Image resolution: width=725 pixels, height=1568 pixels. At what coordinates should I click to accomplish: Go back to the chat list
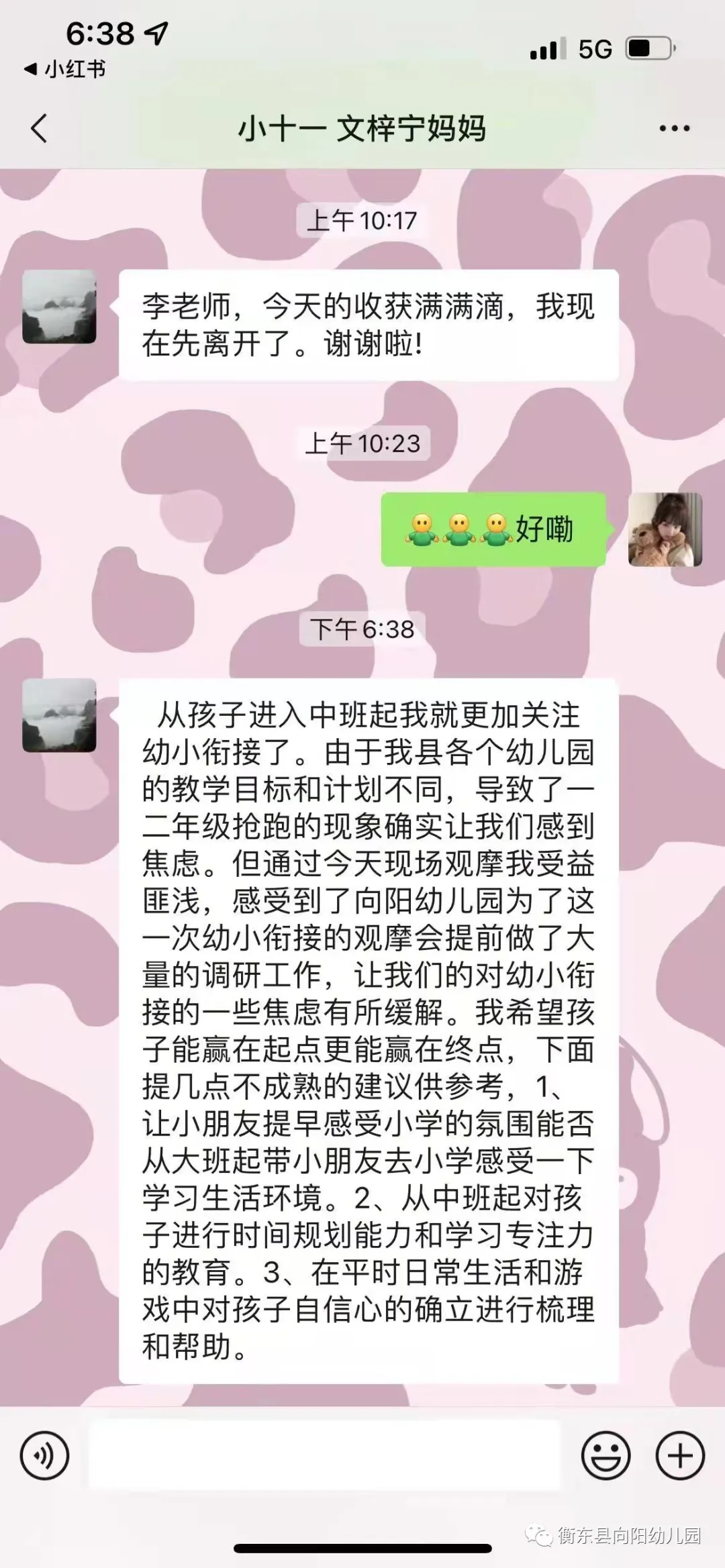pos(39,128)
